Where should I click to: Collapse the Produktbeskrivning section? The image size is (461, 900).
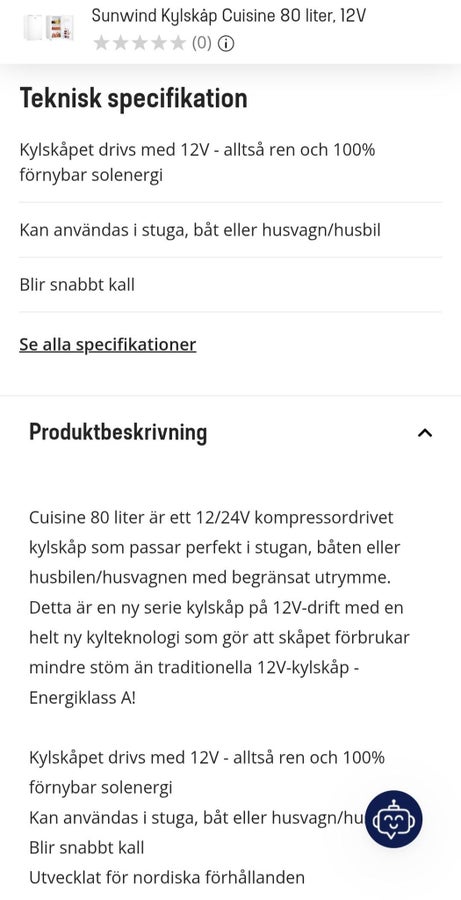(424, 433)
